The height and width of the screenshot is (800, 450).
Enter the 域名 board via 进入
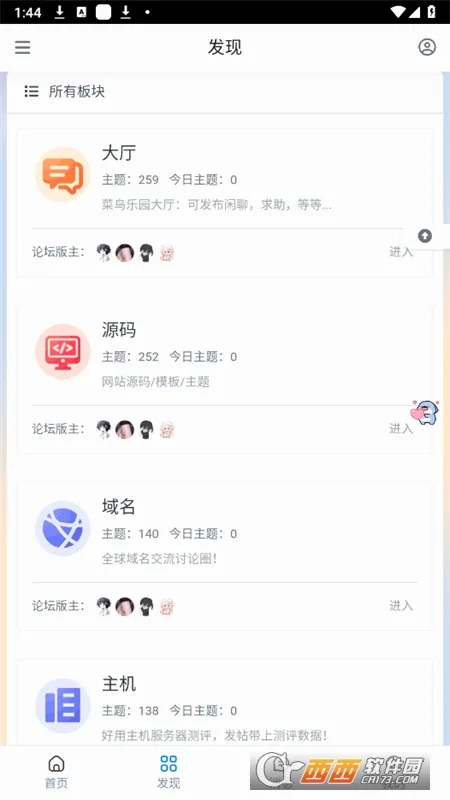click(x=401, y=606)
